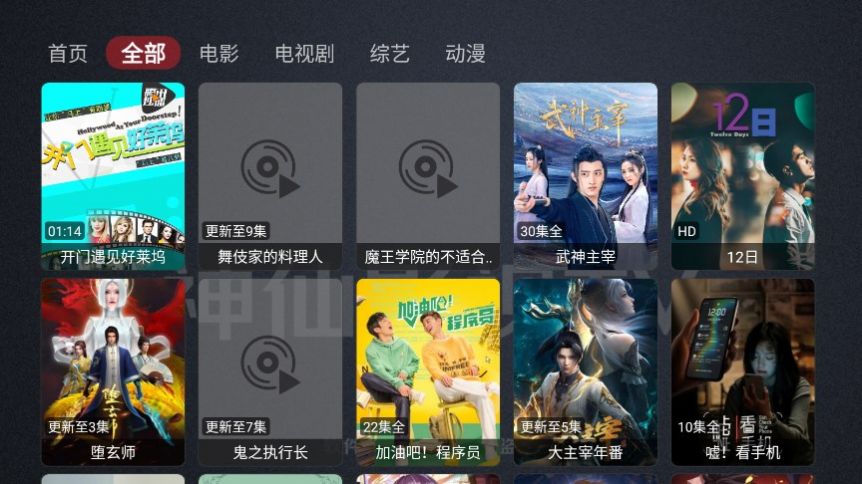Select the 全部 tab

tap(143, 53)
